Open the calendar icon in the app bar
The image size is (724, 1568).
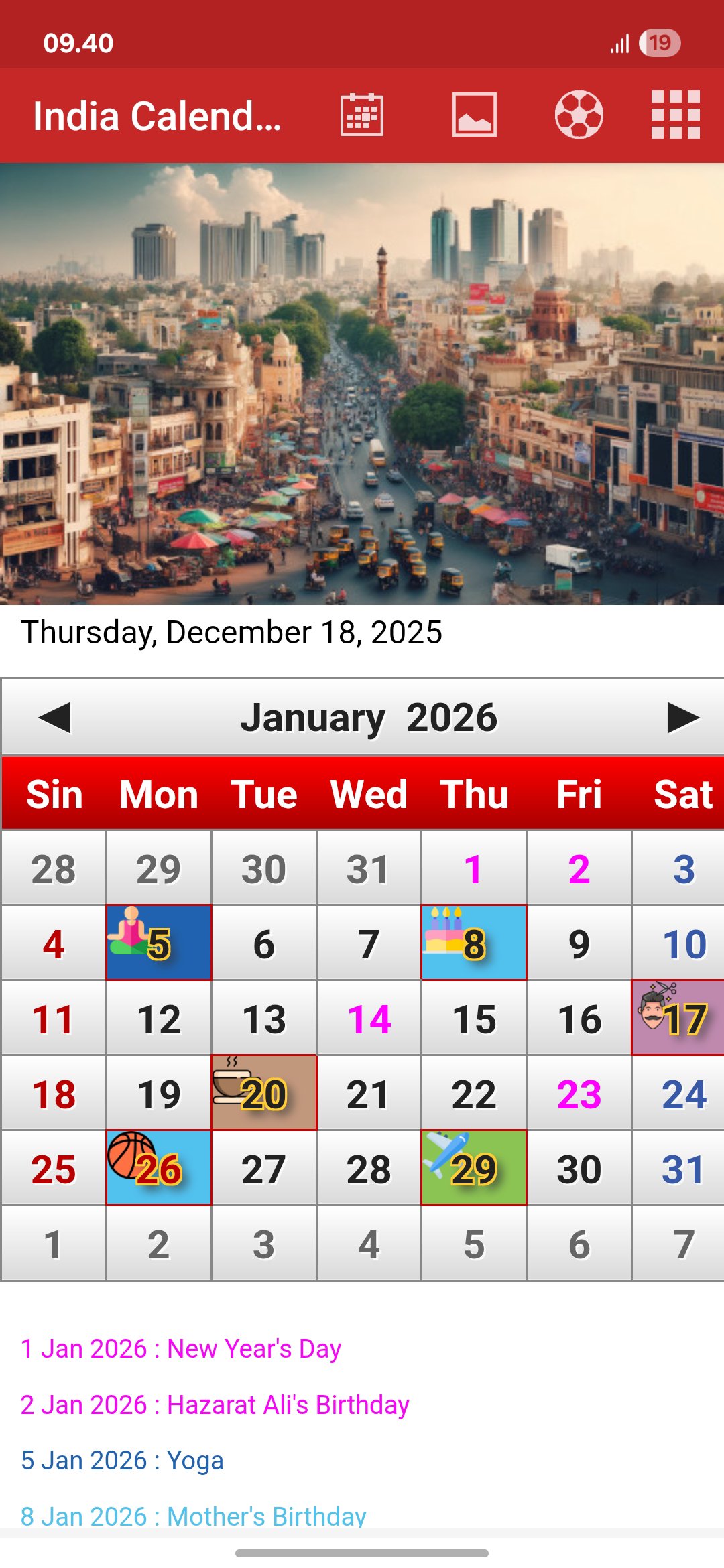coord(362,115)
